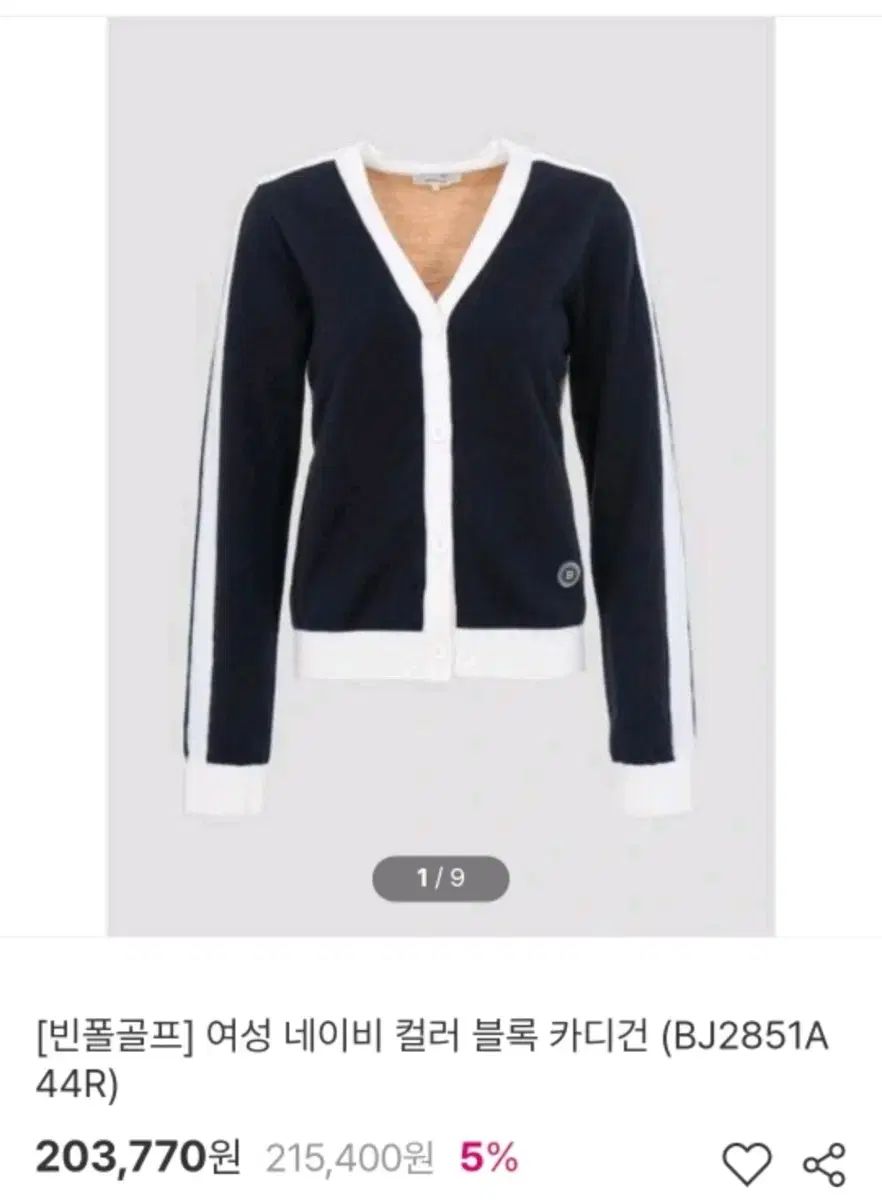The image size is (882, 1200).
Task: Share this cardigan product
Action: (x=825, y=1162)
